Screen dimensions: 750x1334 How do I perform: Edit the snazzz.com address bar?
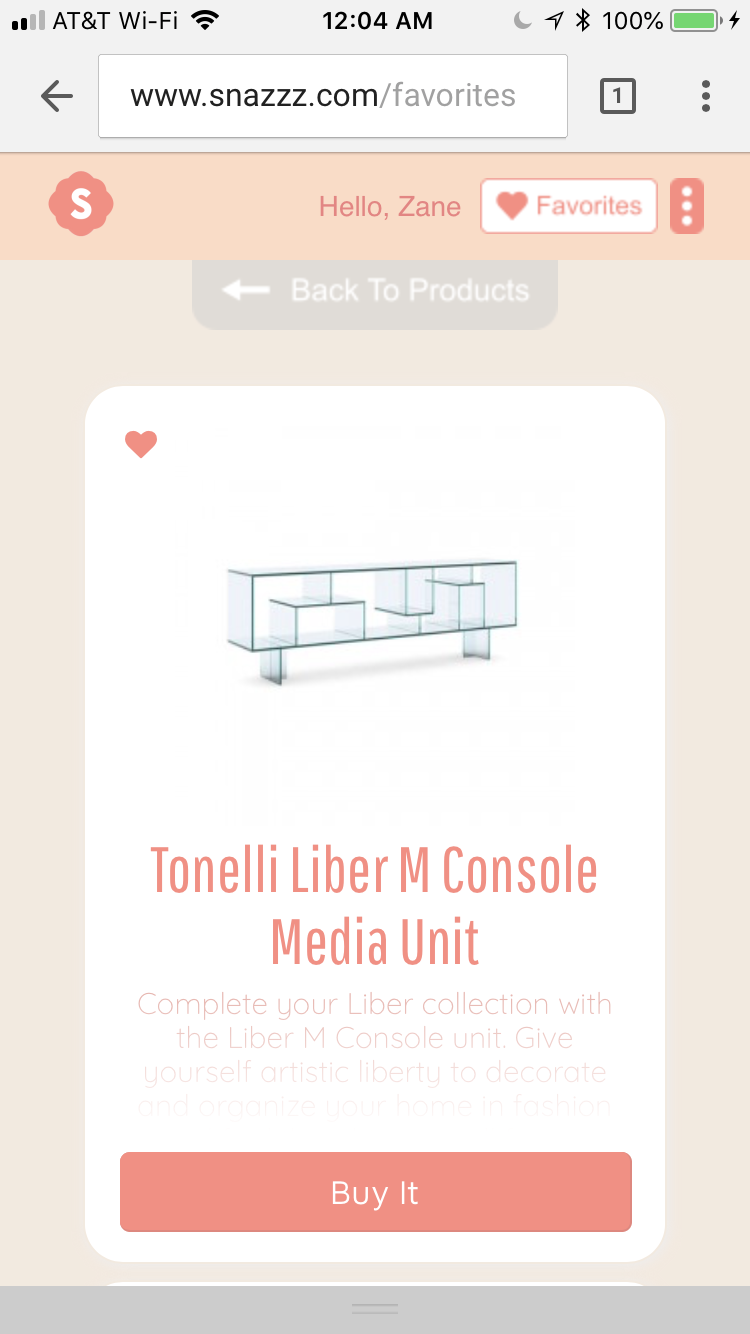(x=332, y=96)
